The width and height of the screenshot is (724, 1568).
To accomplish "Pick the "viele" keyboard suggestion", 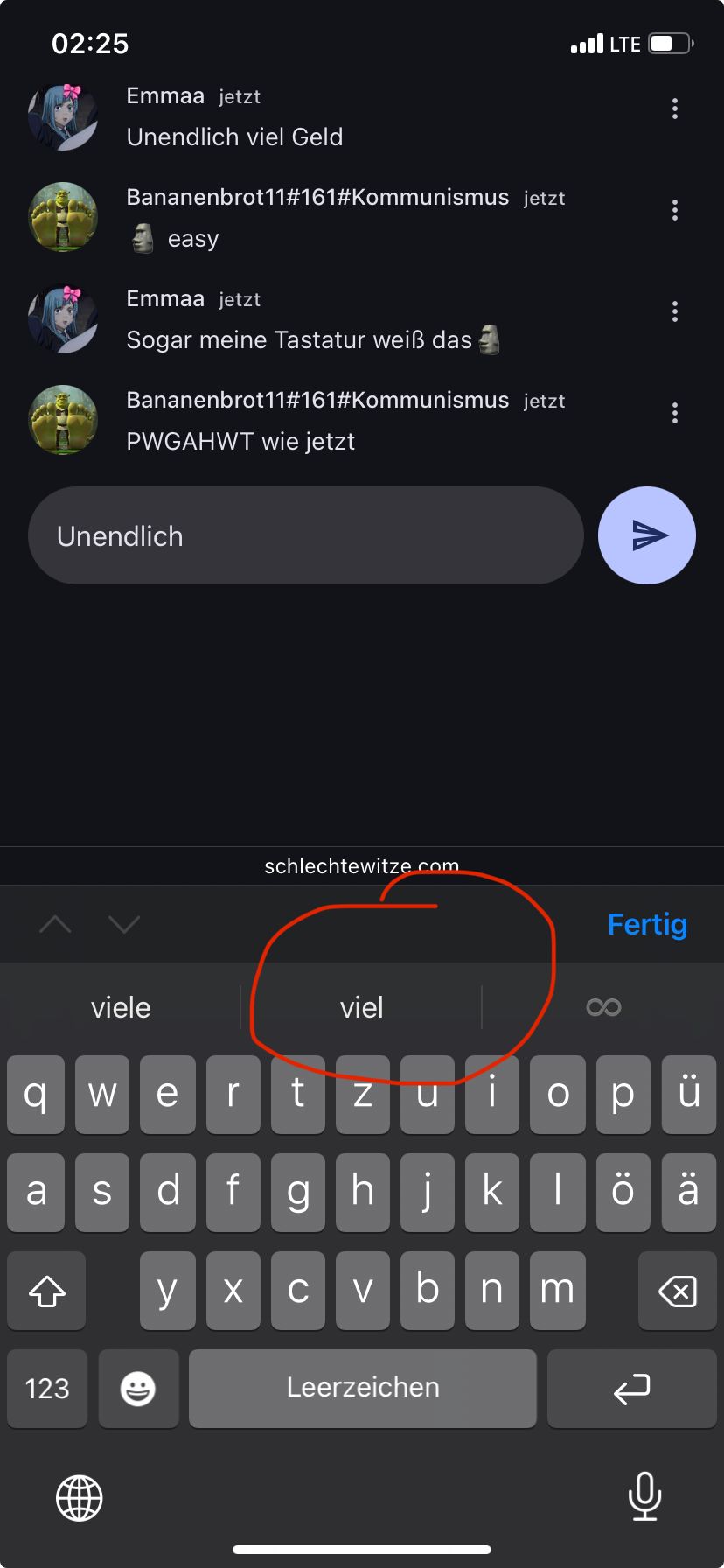I will [x=121, y=1007].
